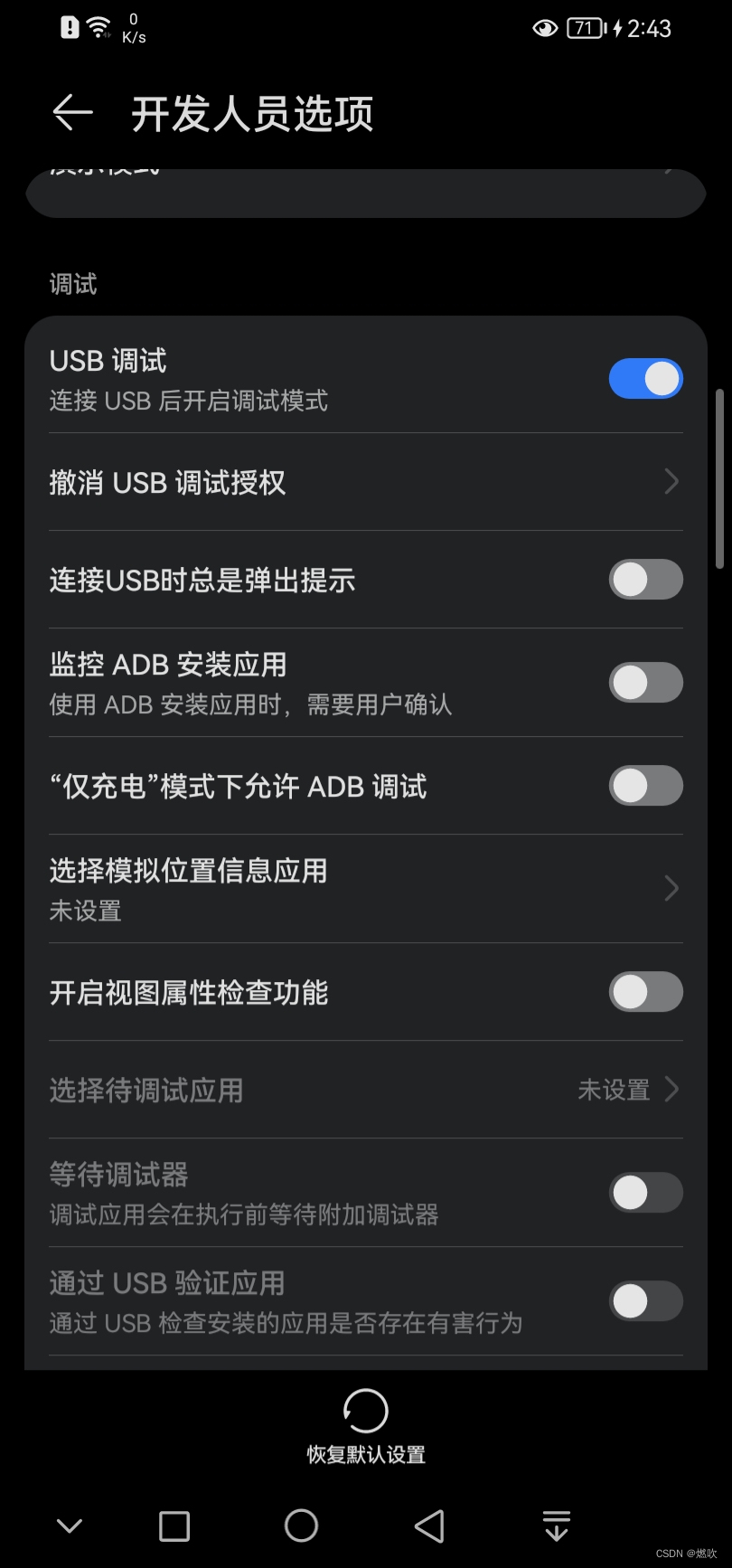This screenshot has height=1568, width=732.
Task: Open recent apps square button
Action: [174, 1526]
